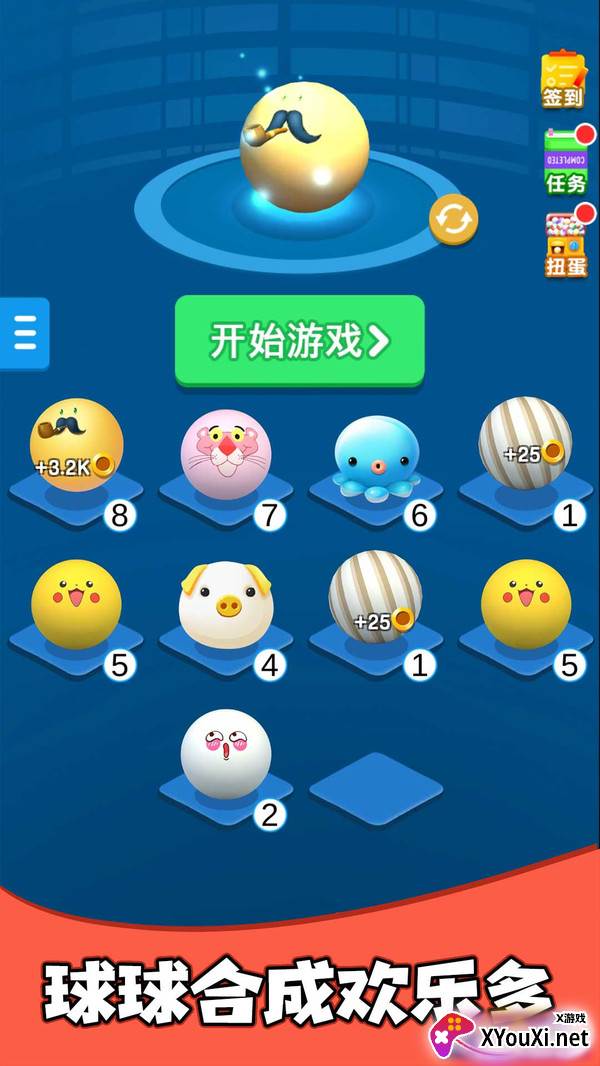The height and width of the screenshot is (1066, 600).
Task: Start the game with 开始游戏 button
Action: pos(300,341)
